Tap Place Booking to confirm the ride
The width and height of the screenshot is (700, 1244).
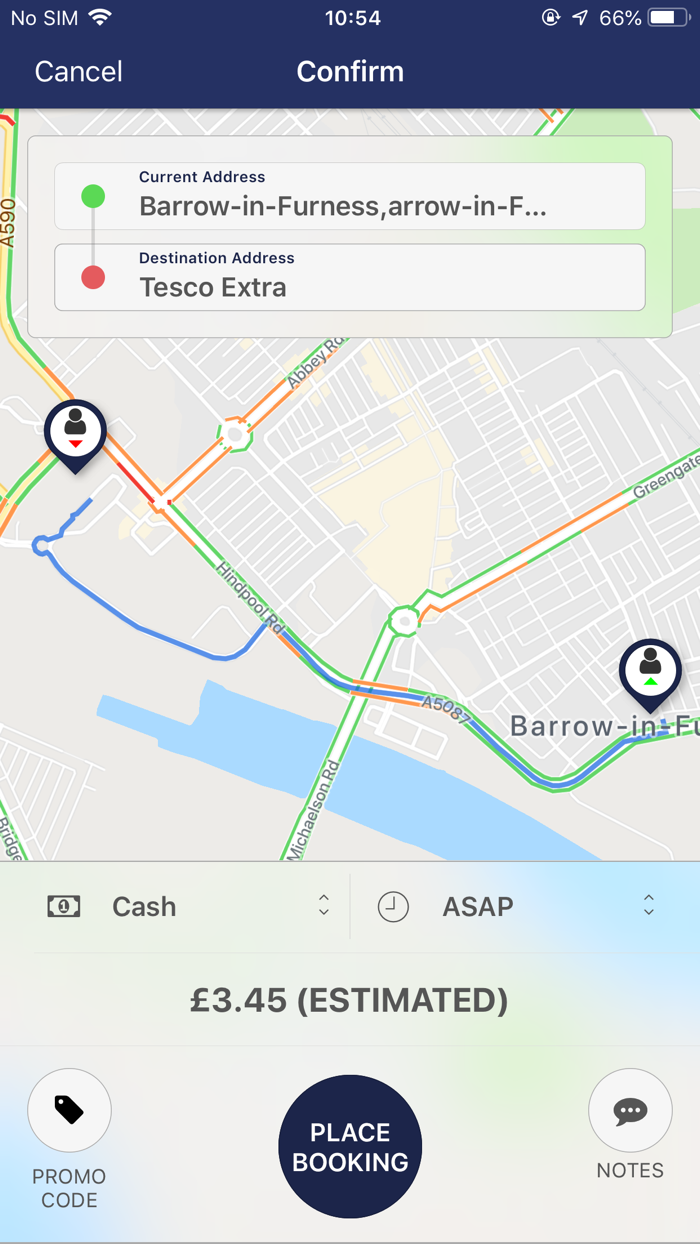click(x=350, y=1146)
